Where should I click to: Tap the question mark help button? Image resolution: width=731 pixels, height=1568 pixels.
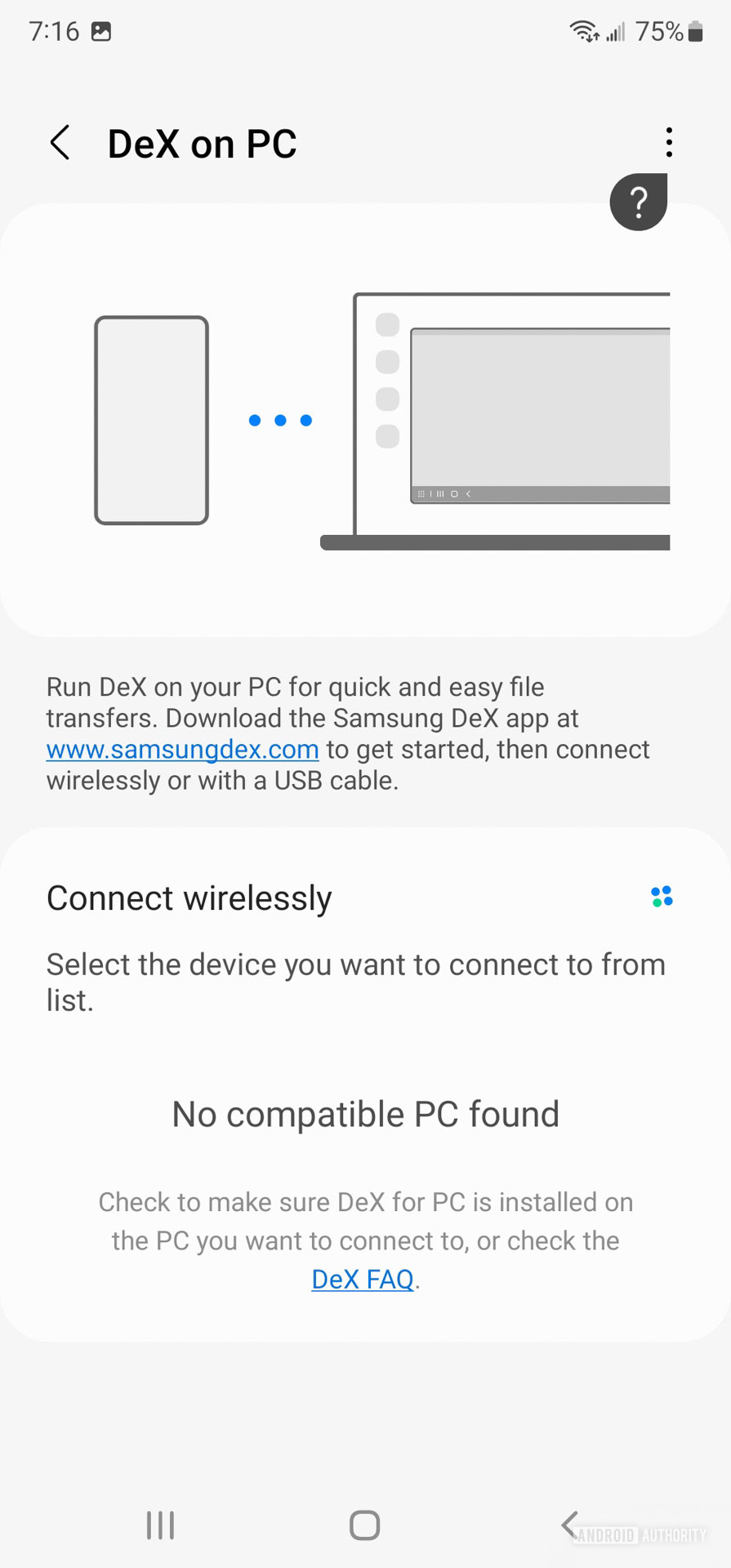coord(639,202)
